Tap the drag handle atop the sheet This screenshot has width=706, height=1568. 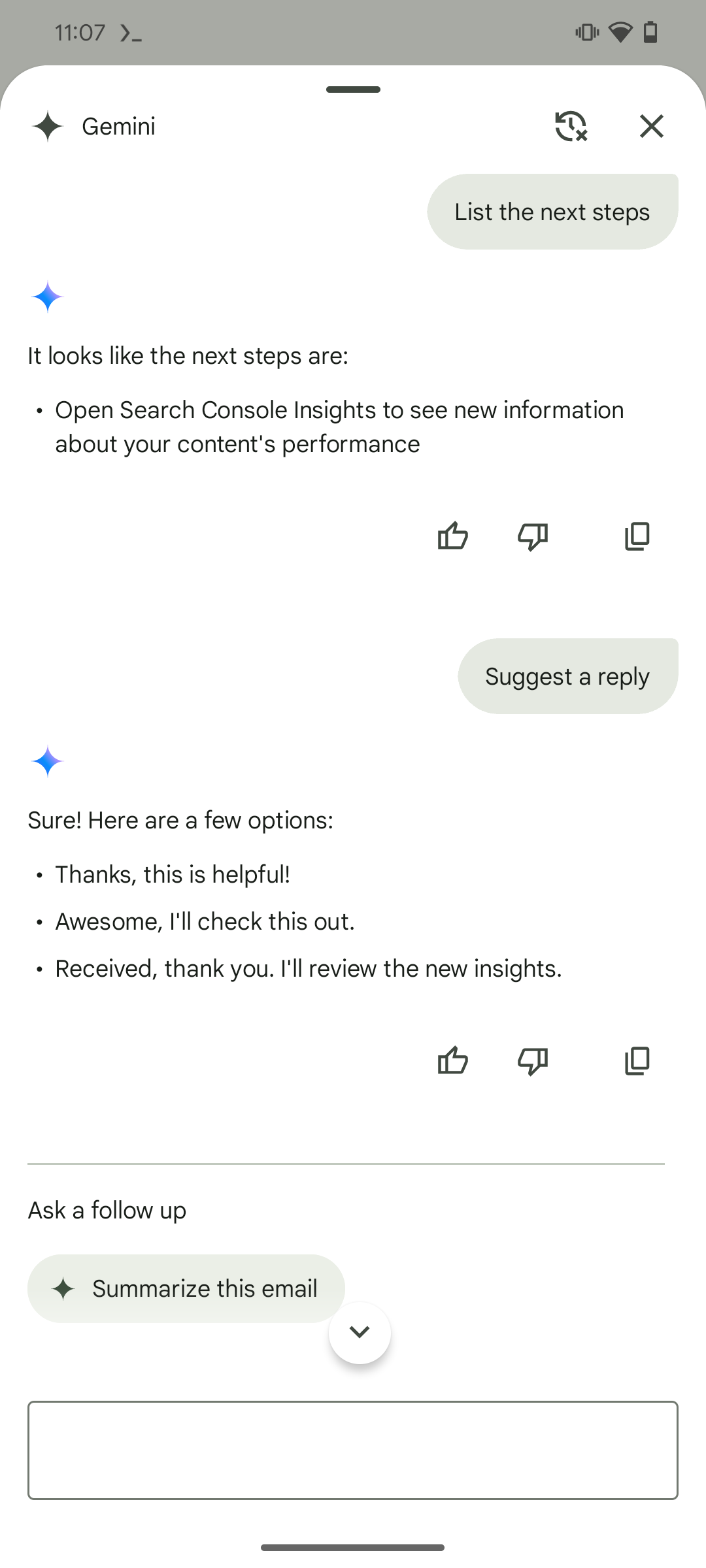353,90
